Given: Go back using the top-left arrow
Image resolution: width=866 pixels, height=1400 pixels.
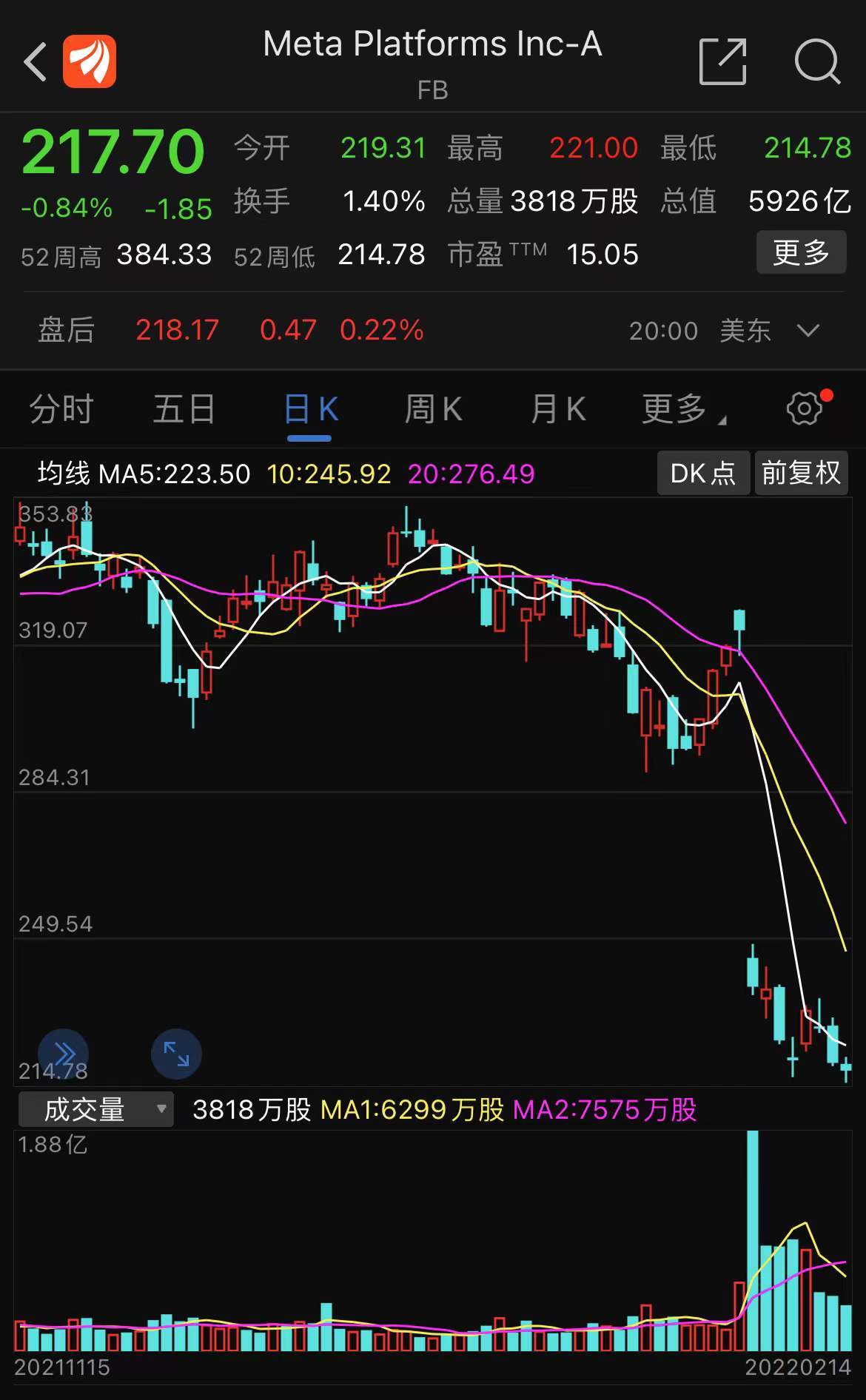Looking at the screenshot, I should (35, 61).
